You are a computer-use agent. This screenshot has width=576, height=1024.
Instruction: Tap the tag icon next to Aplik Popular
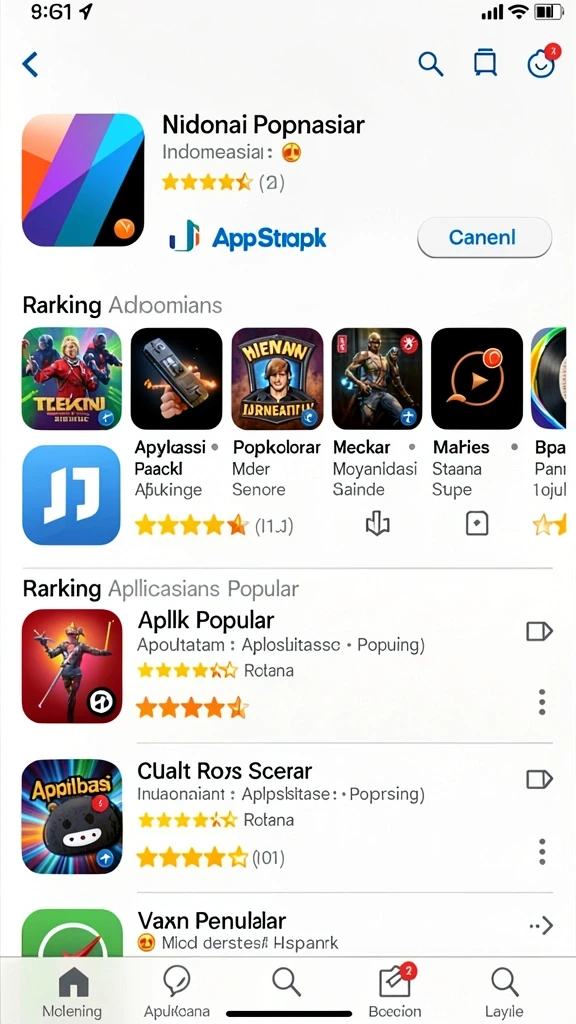(x=539, y=632)
